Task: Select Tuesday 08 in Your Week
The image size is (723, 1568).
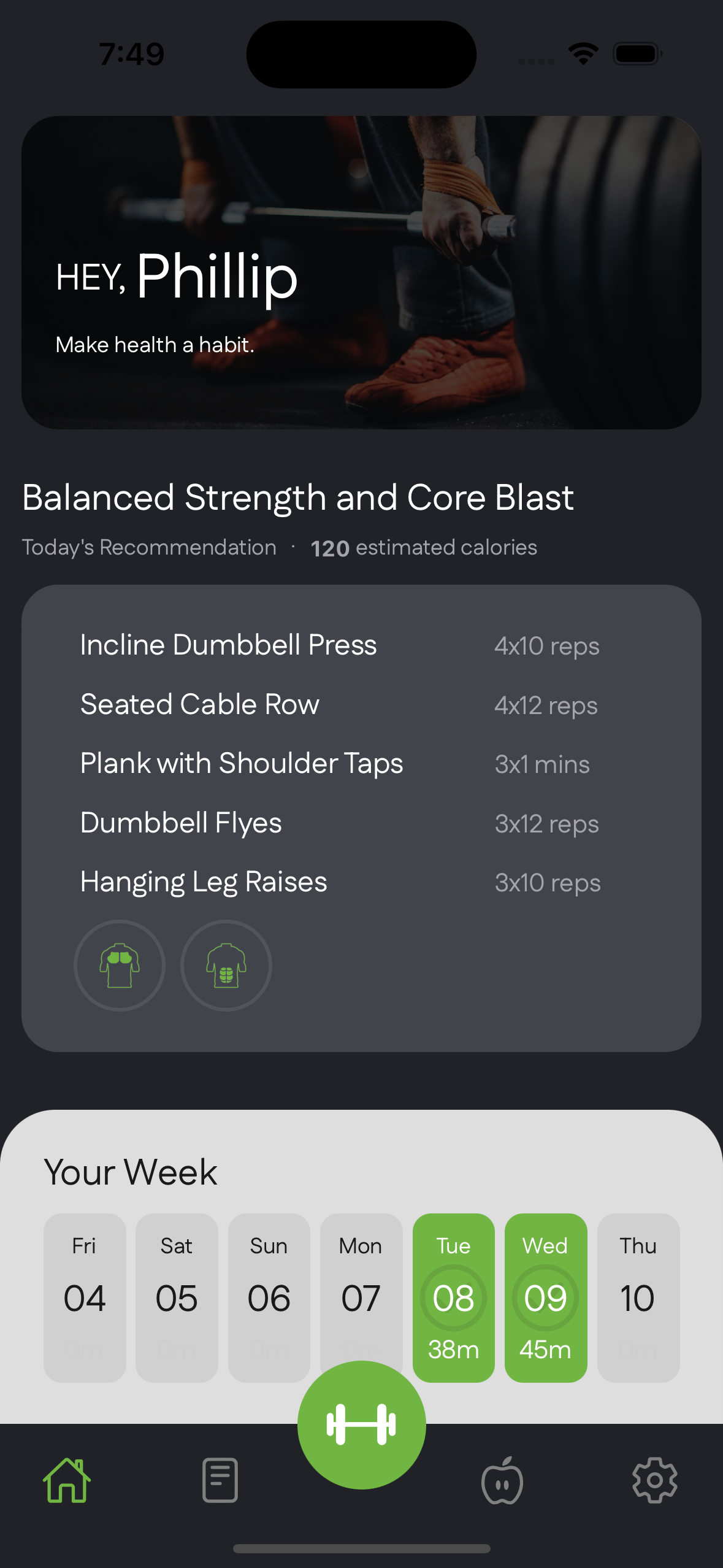Action: (x=453, y=1297)
